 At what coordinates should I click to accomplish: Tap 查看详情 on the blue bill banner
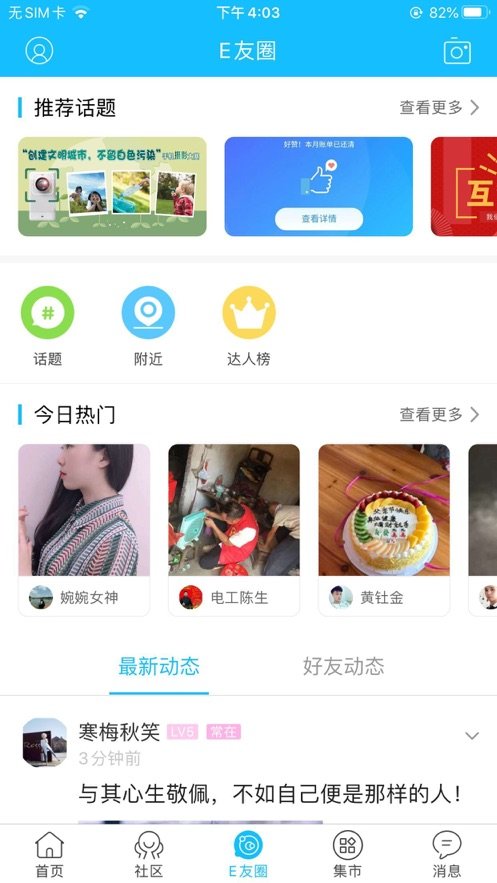click(319, 218)
